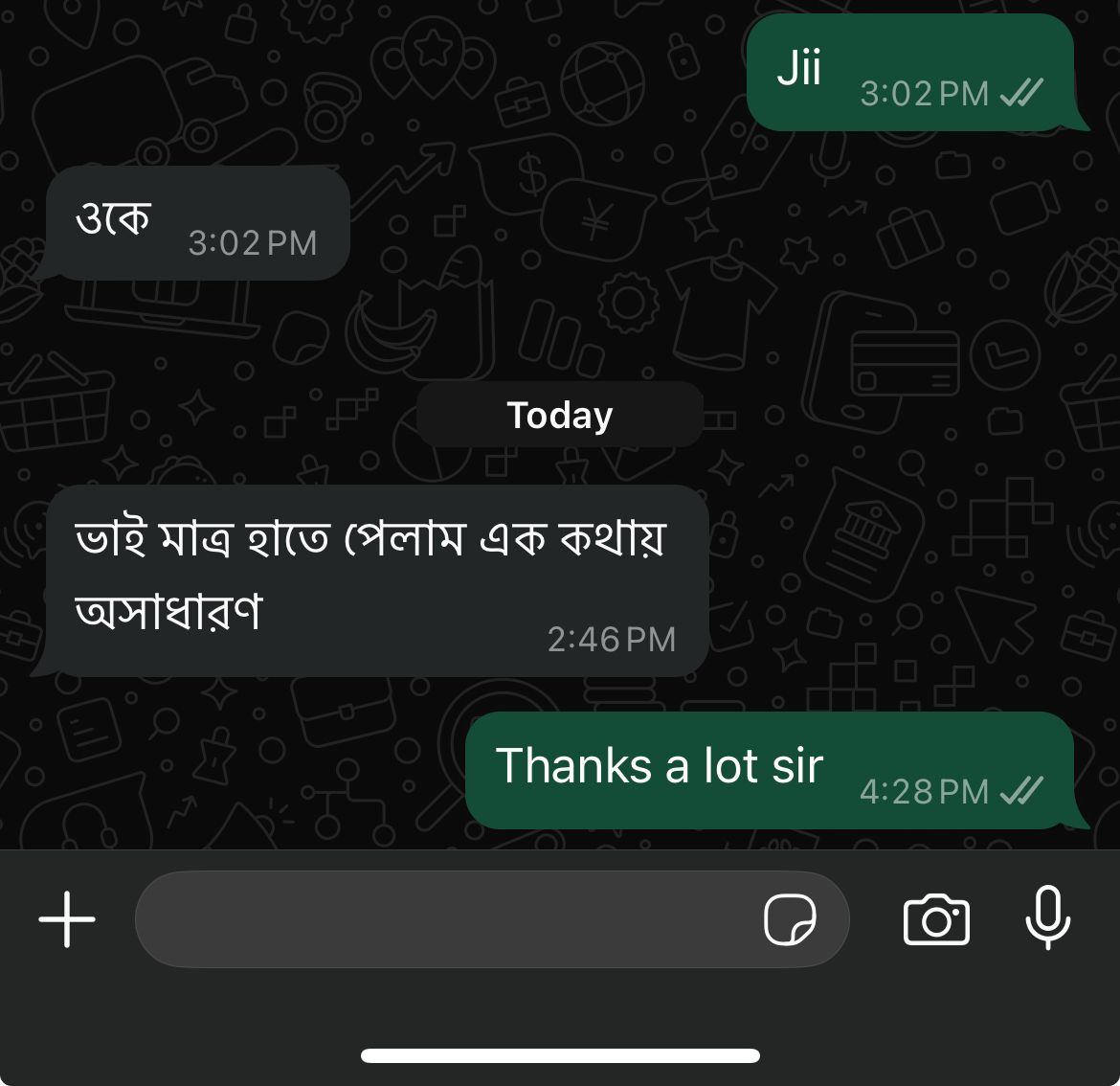Open the attachment plus menu
This screenshot has height=1086, width=1120.
coord(67,919)
